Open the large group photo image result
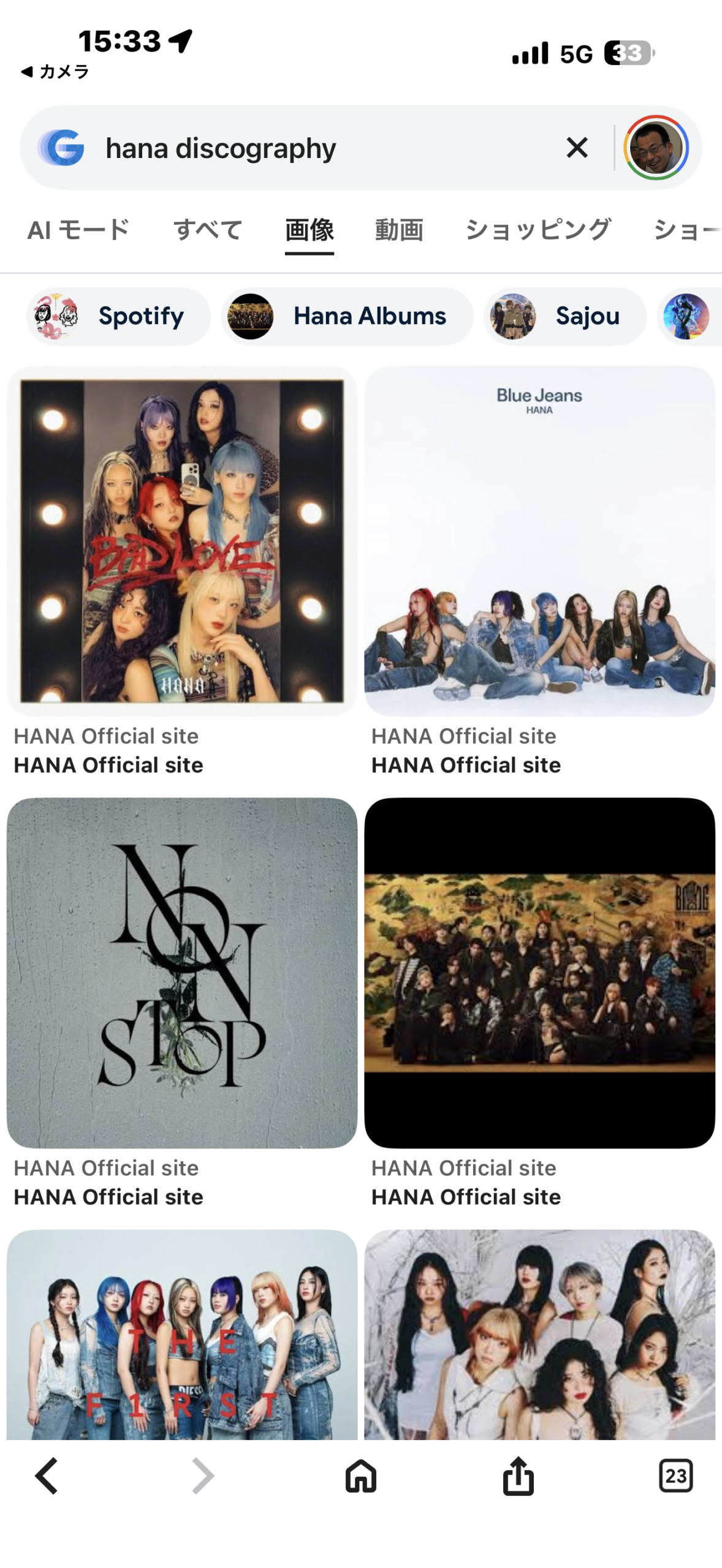The height and width of the screenshot is (1568, 722). pyautogui.click(x=539, y=972)
